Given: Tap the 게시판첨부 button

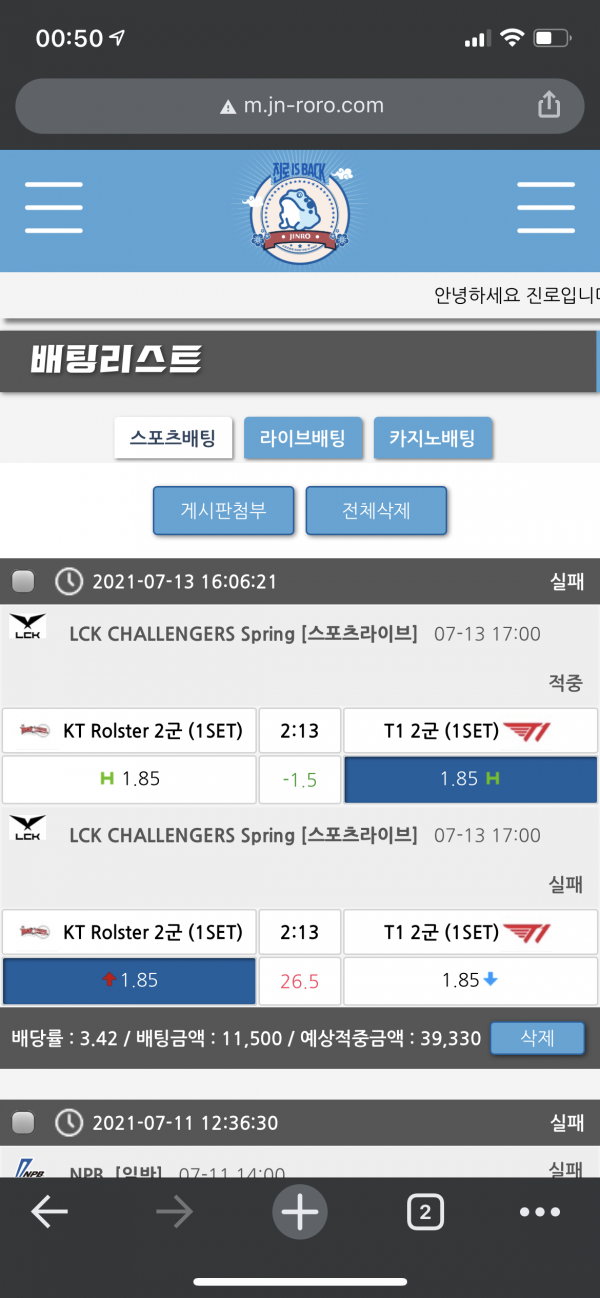Looking at the screenshot, I should click(224, 511).
